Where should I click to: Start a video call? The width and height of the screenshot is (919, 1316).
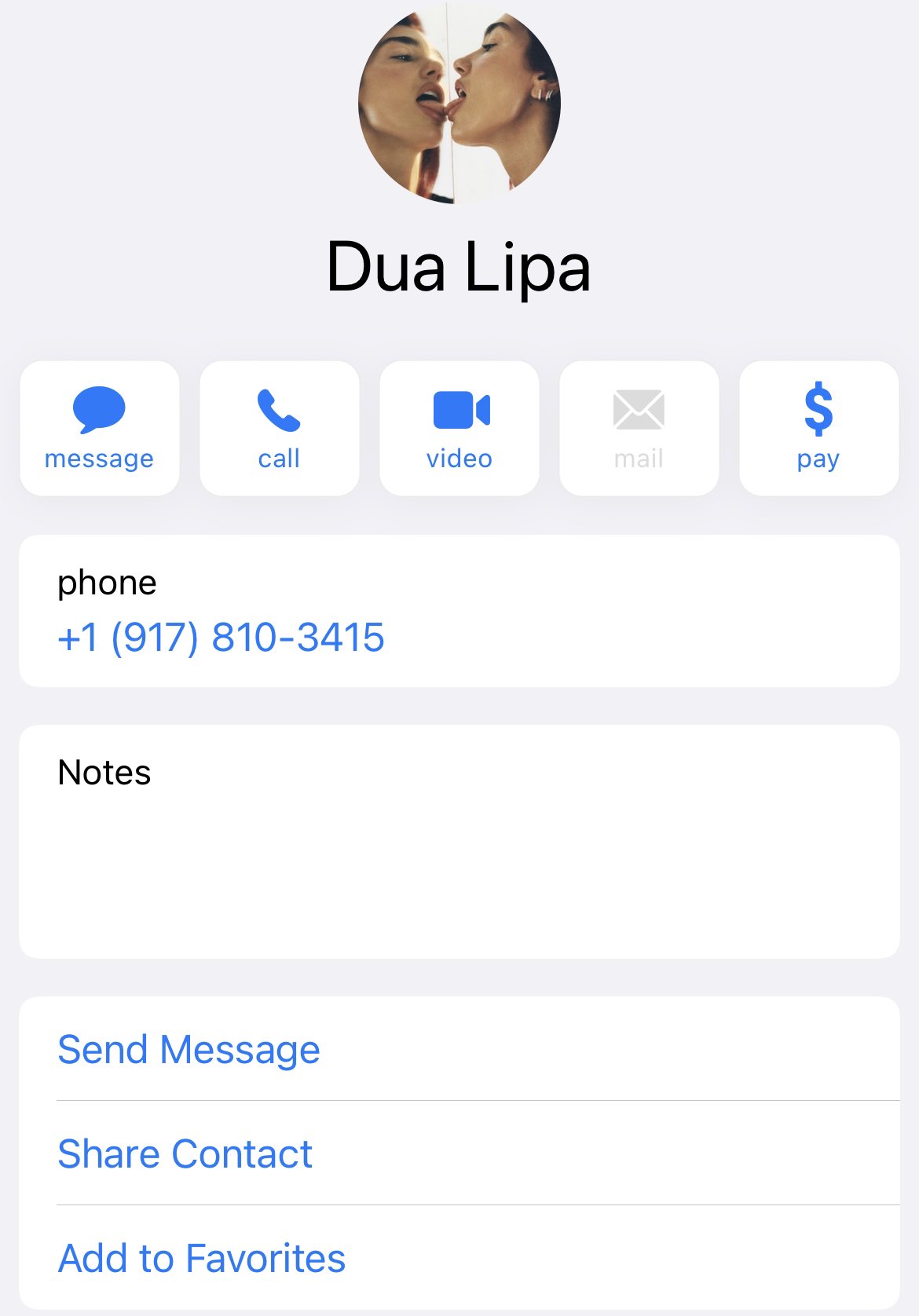click(x=459, y=428)
